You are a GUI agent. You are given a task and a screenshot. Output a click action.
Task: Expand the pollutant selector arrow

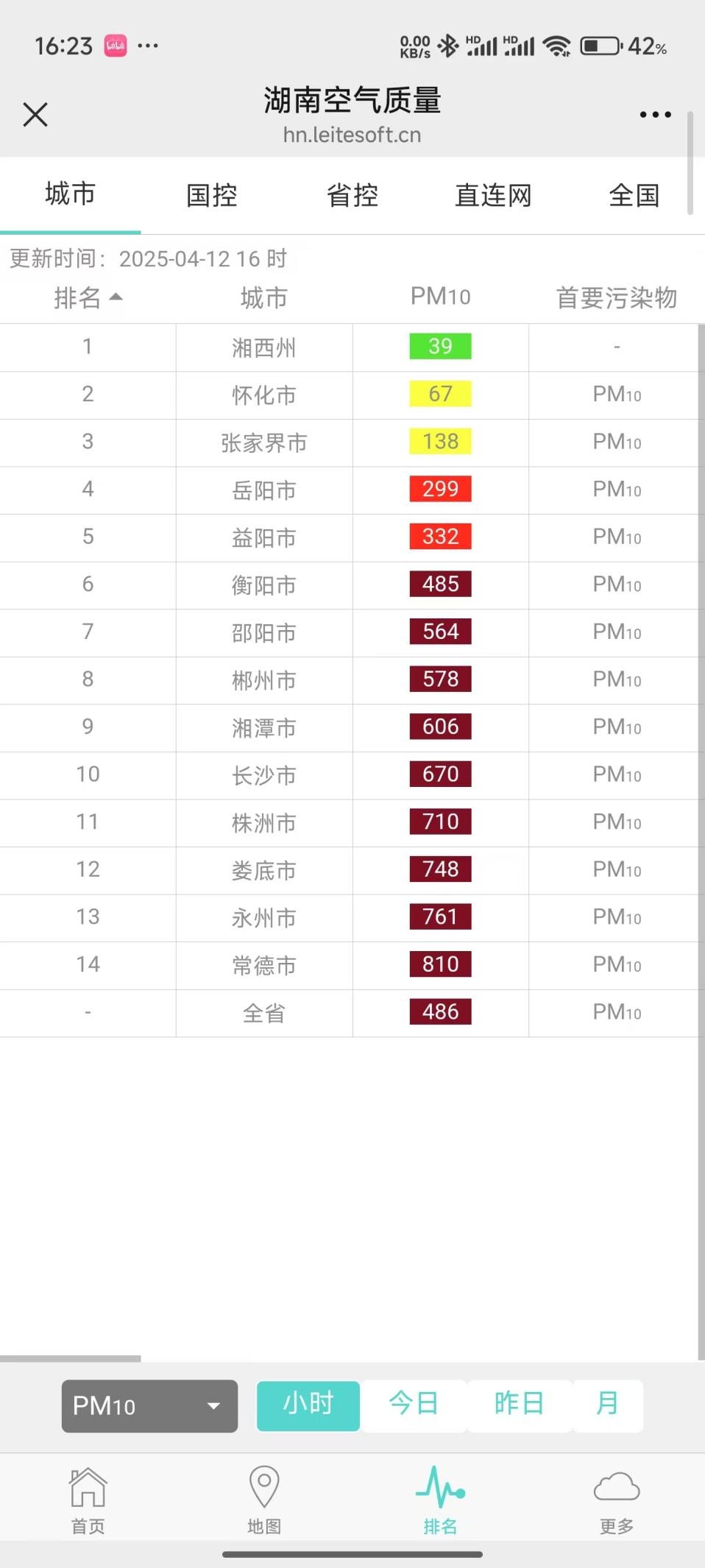(214, 1406)
